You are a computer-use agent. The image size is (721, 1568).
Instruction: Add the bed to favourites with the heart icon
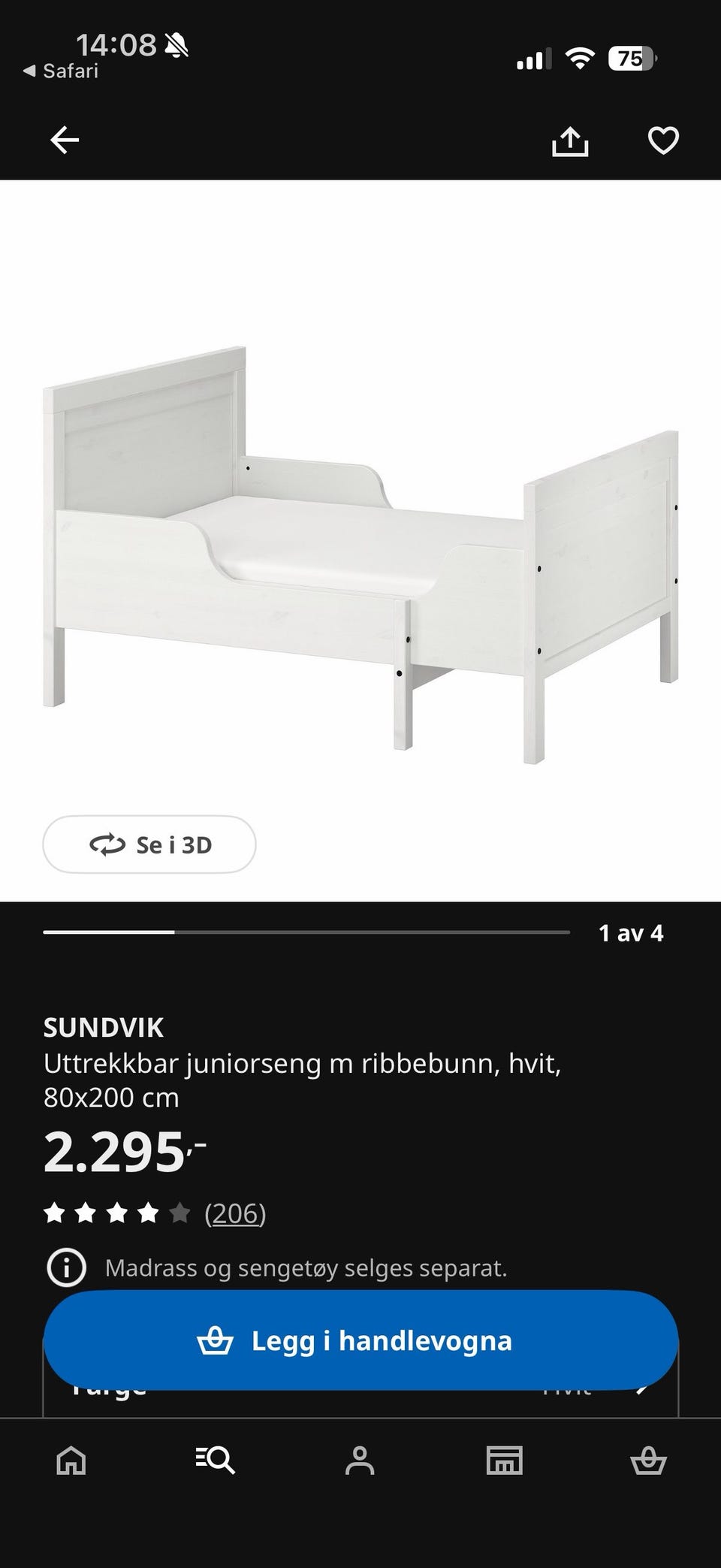coord(663,140)
